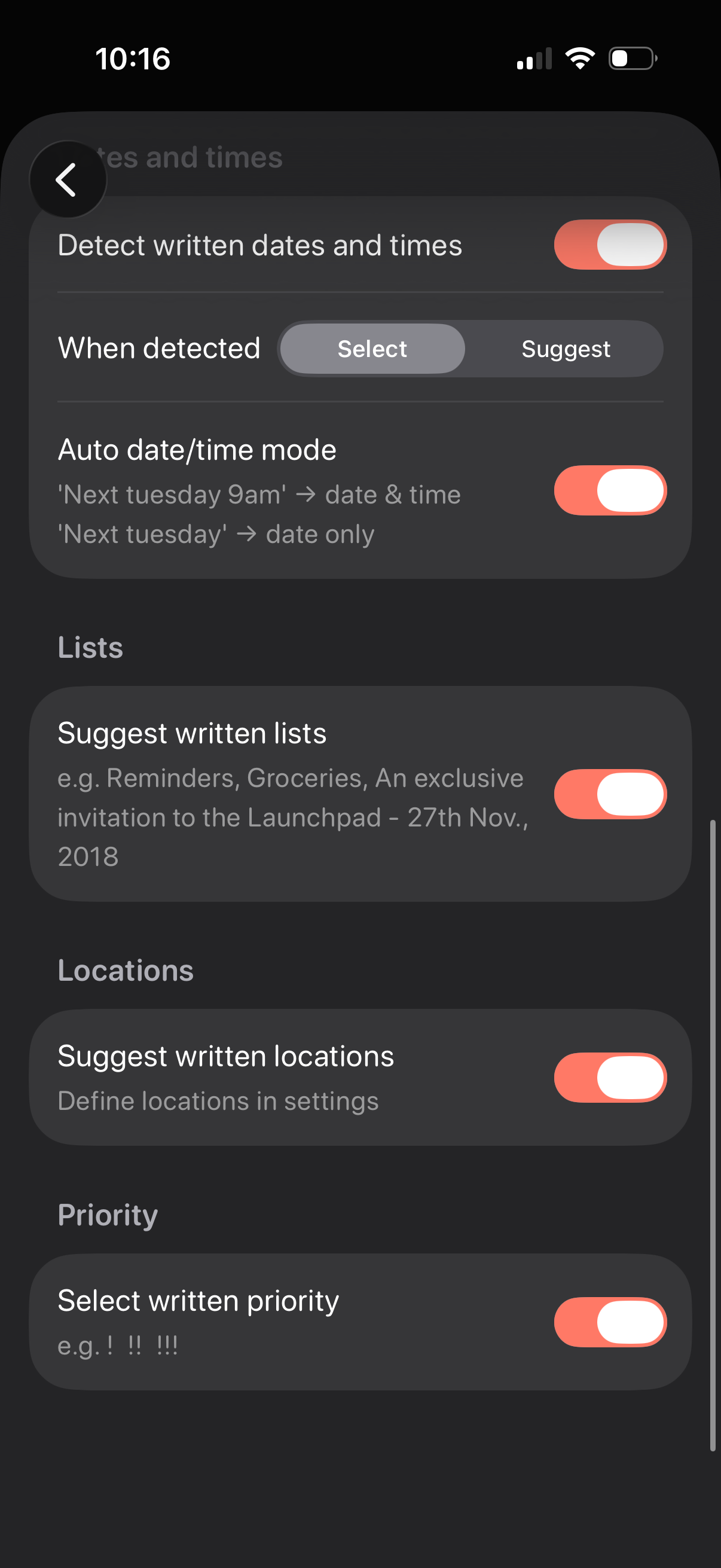Image resolution: width=721 pixels, height=1568 pixels.
Task: Click the Locations section header
Action: [x=125, y=970]
